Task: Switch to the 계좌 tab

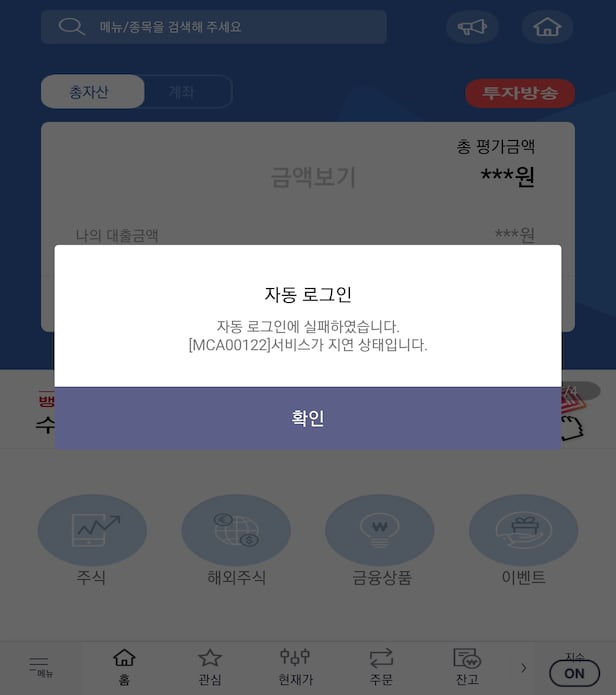Action: pyautogui.click(x=182, y=92)
